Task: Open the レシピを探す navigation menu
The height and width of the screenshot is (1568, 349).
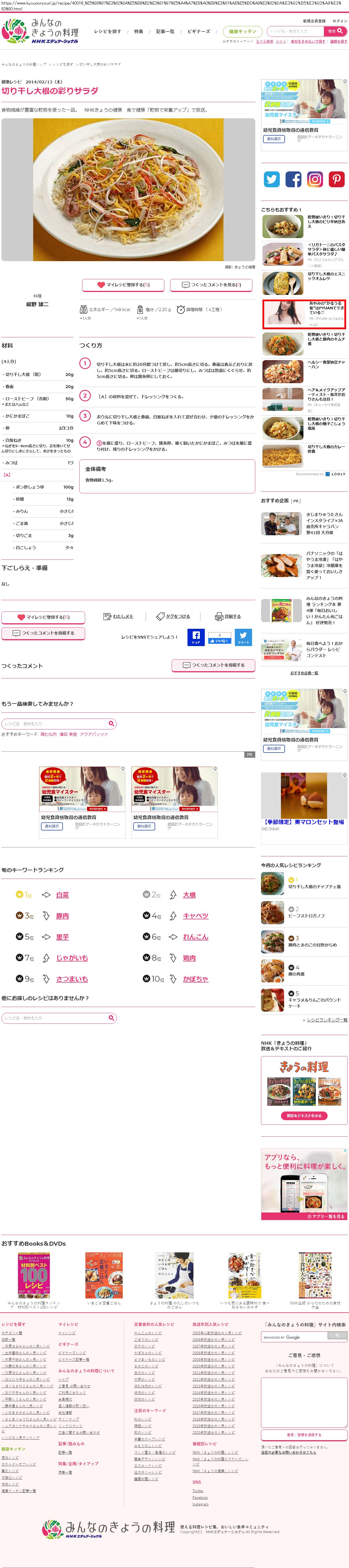Action: click(x=107, y=31)
